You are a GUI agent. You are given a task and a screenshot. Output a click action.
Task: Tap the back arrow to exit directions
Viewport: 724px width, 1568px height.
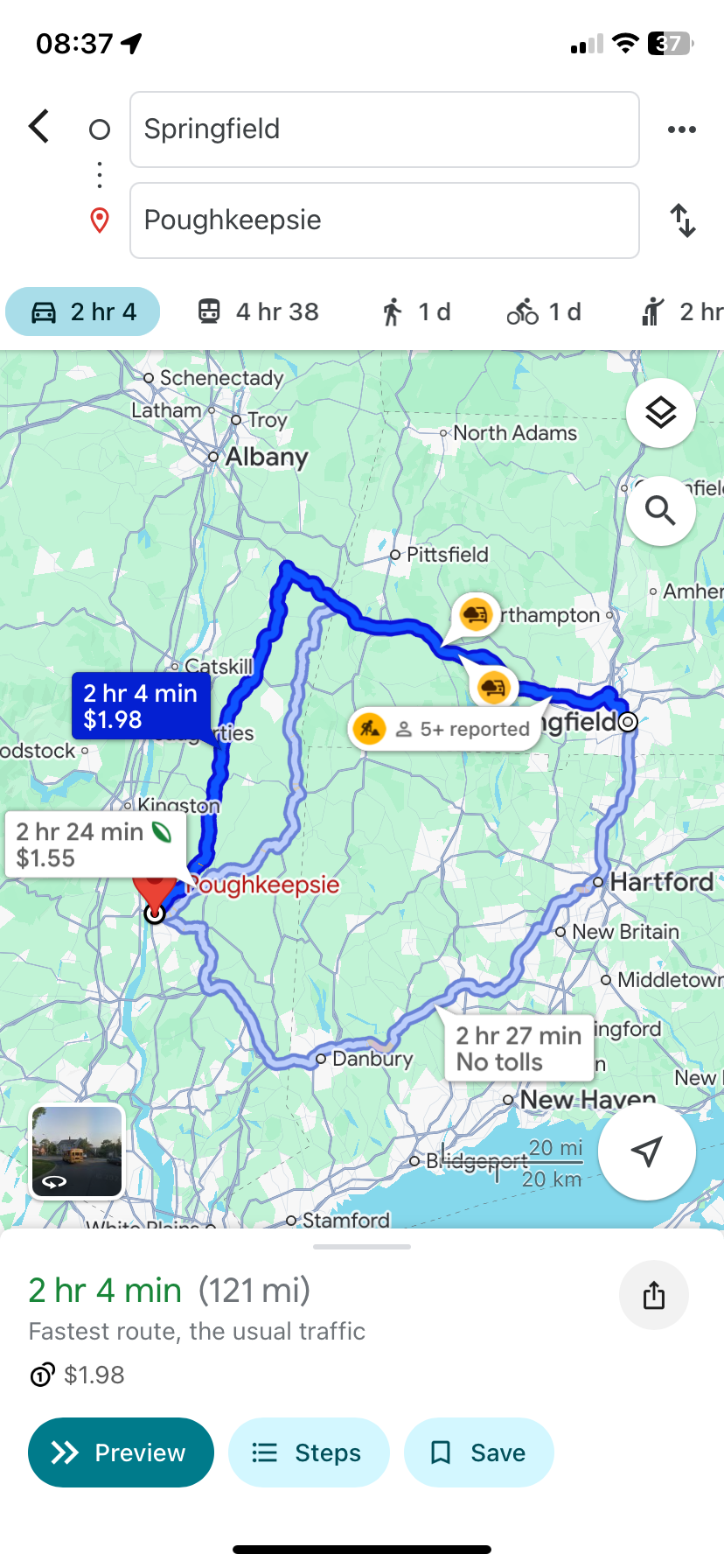[38, 126]
